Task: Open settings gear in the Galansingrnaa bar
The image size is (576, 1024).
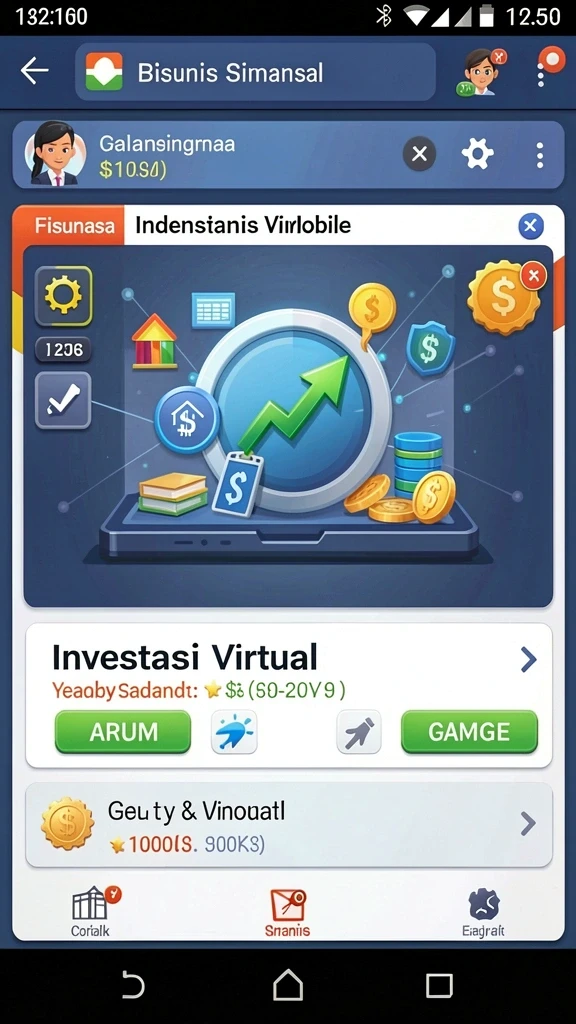Action: click(x=477, y=155)
